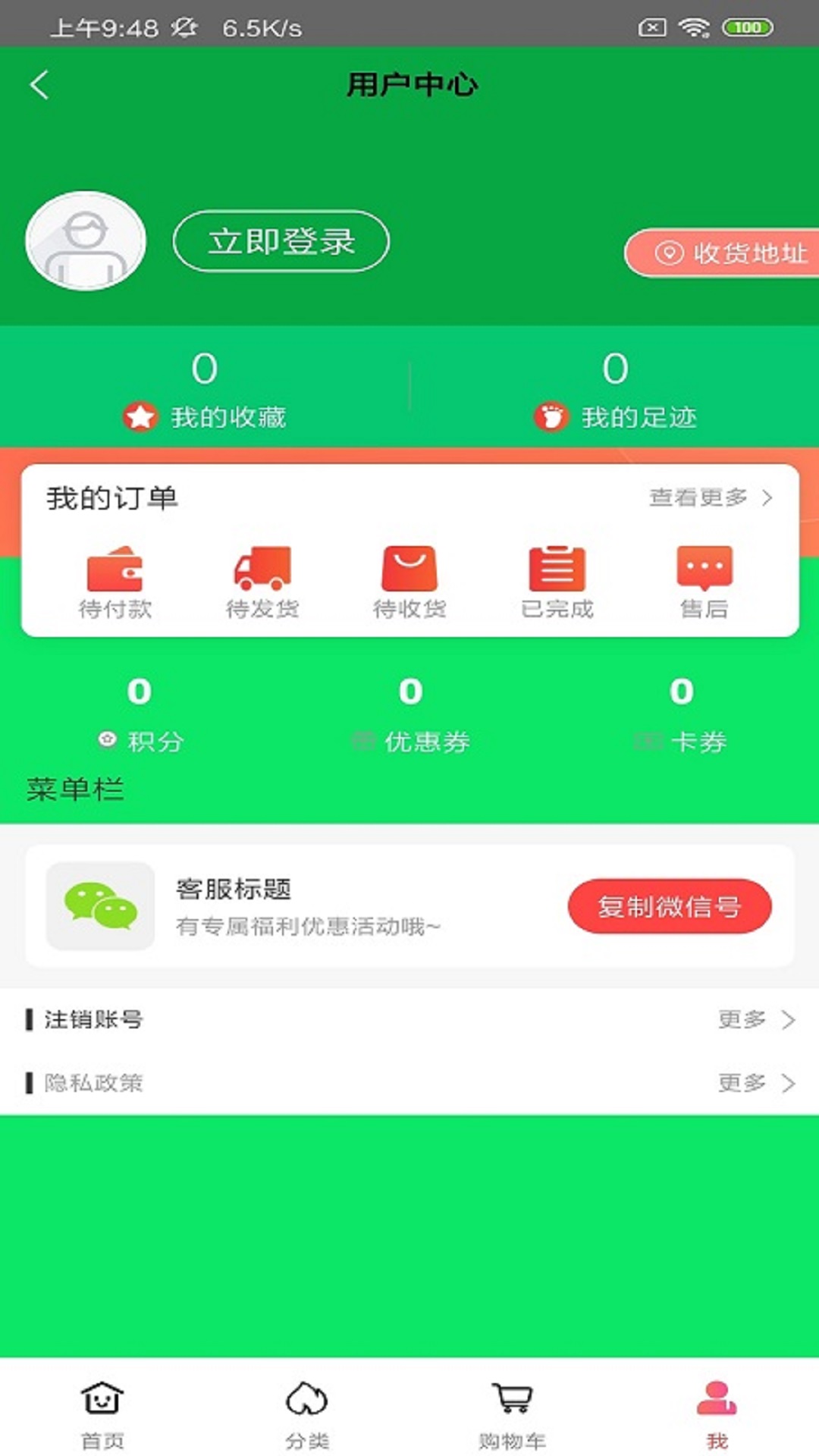This screenshot has height=1456, width=819.
Task: Open 收货地址 shipping addresses
Action: [724, 253]
